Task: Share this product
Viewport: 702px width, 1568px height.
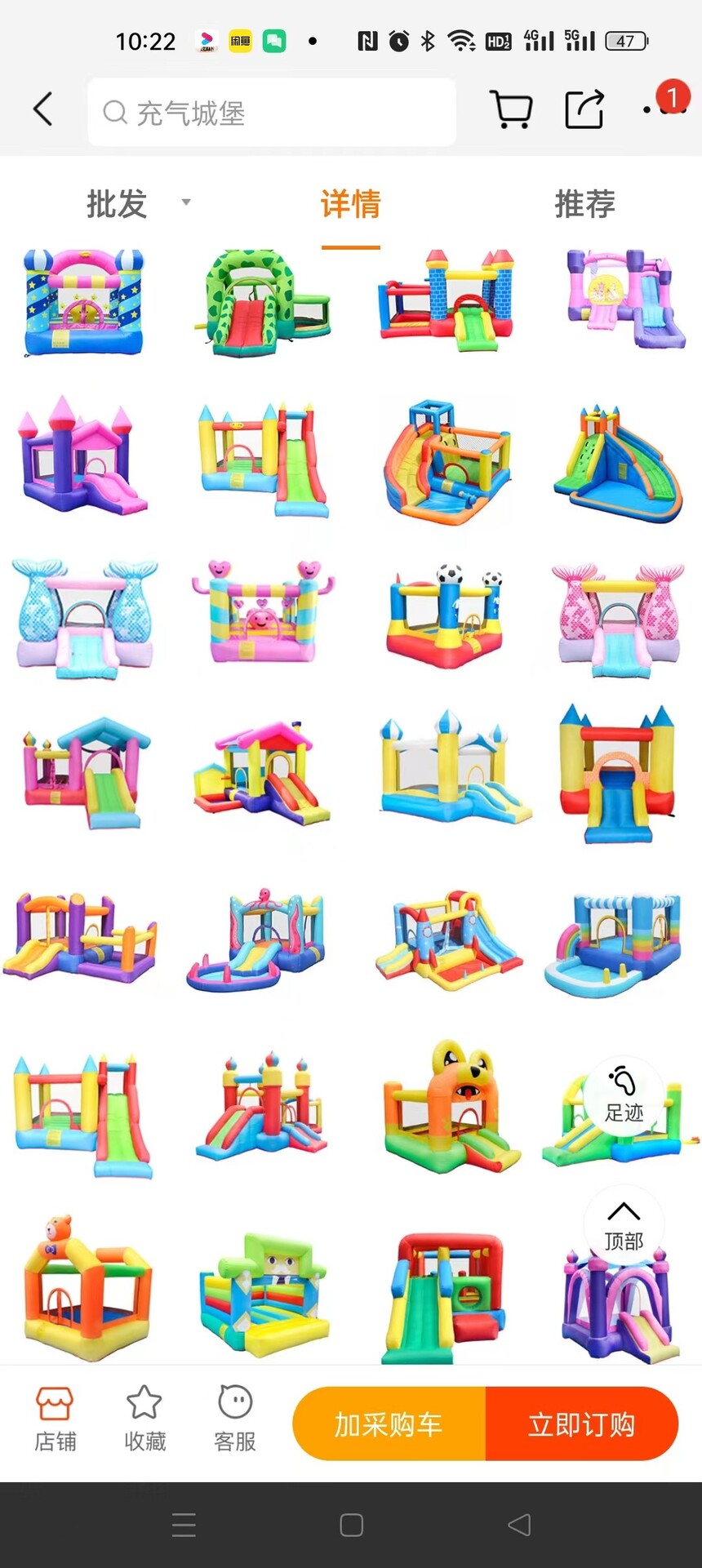Action: 584,109
